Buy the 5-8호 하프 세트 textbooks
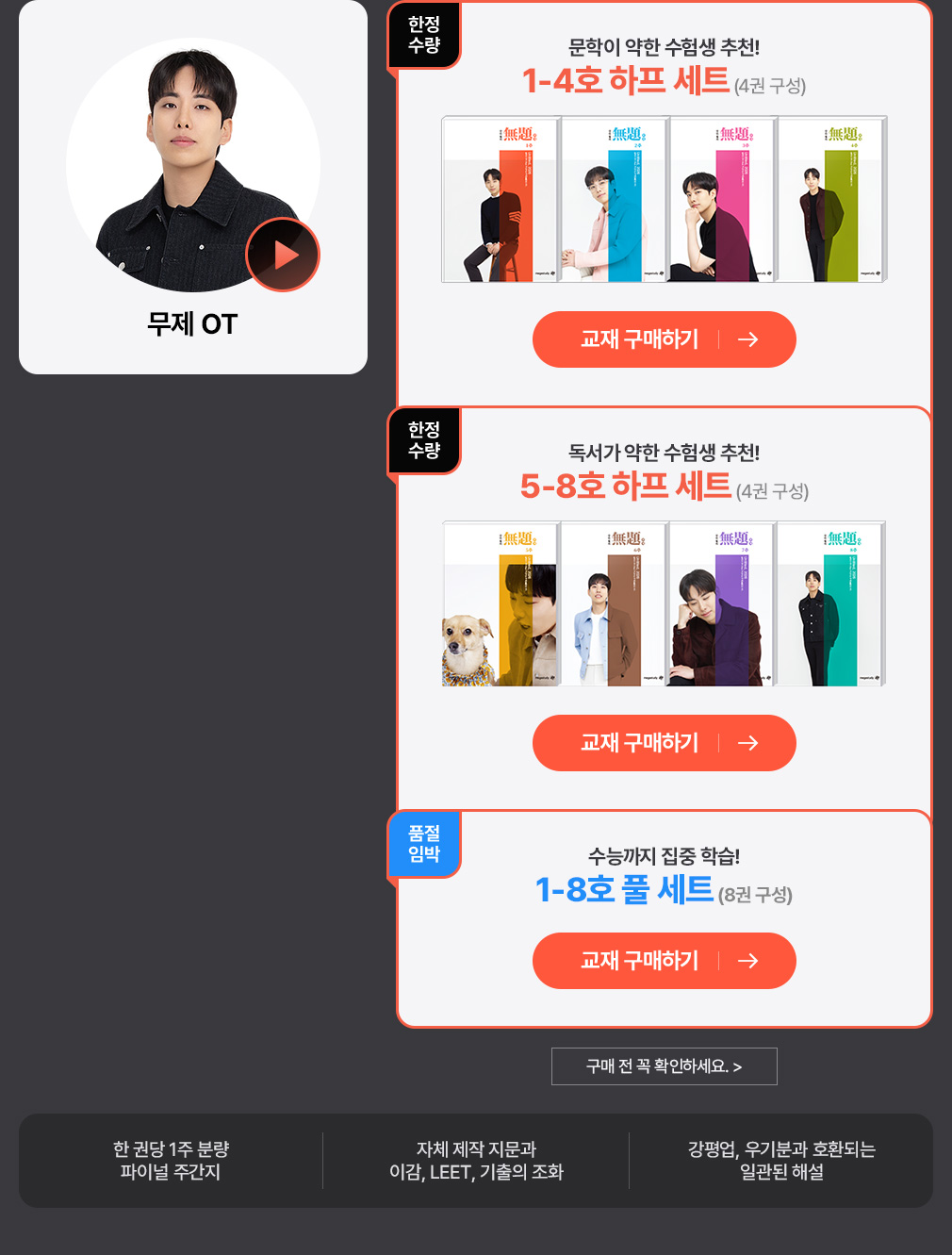Viewport: 952px width, 1255px height. pyautogui.click(x=664, y=743)
